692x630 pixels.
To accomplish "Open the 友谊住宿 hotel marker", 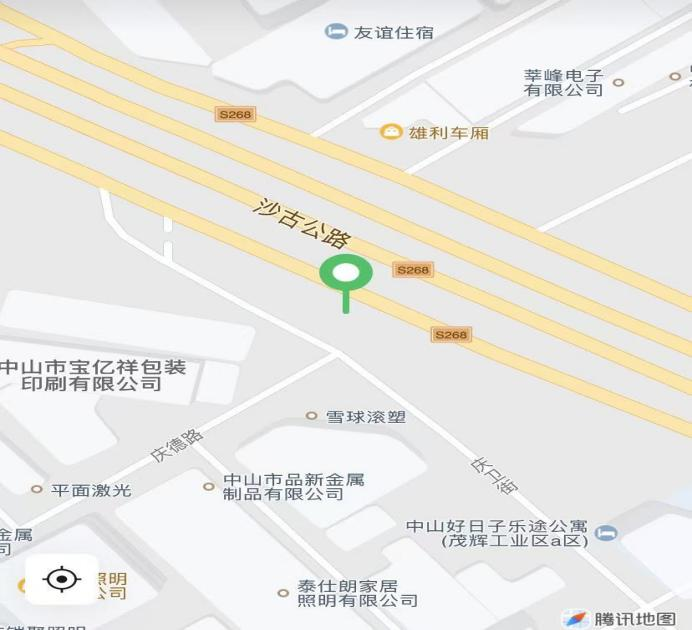I will 336,32.
